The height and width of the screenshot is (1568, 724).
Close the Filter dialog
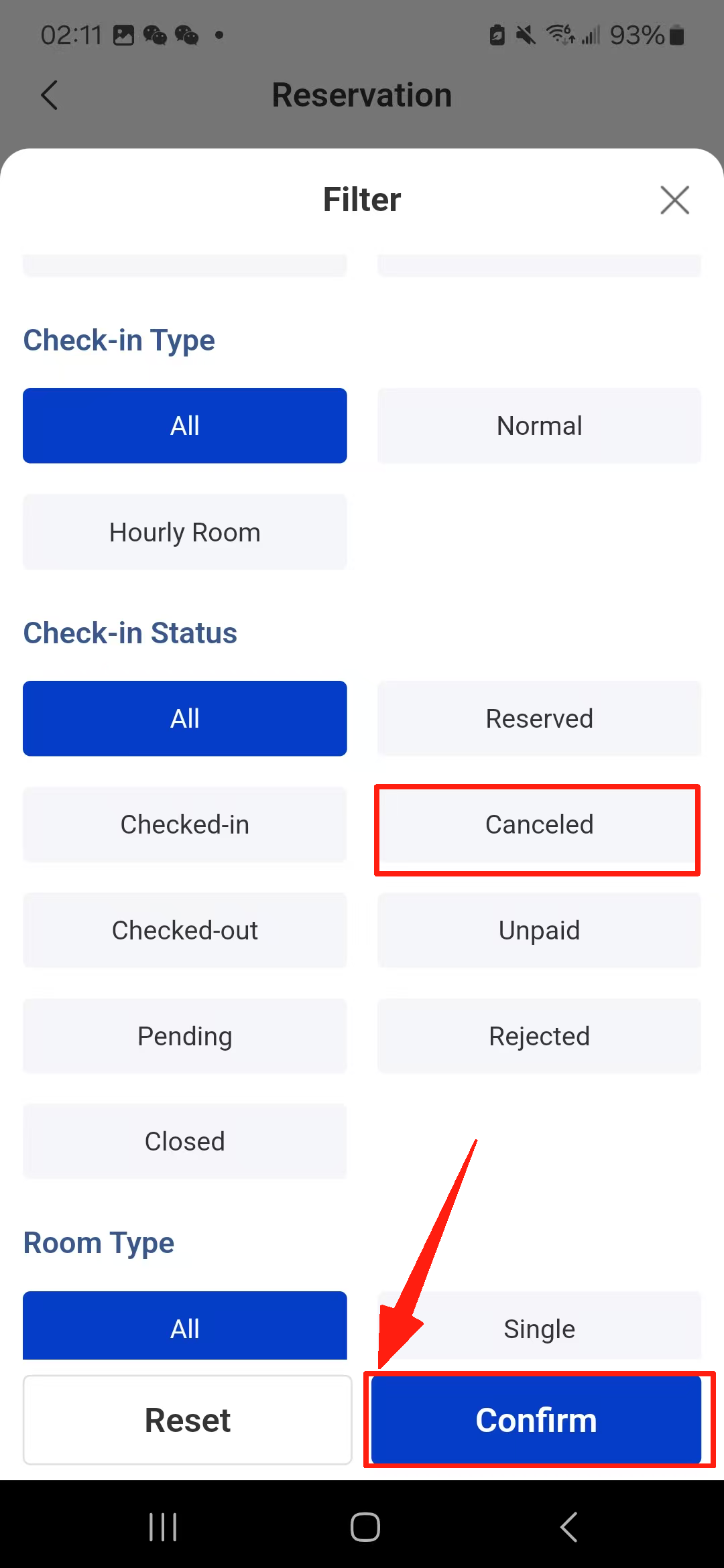point(674,200)
